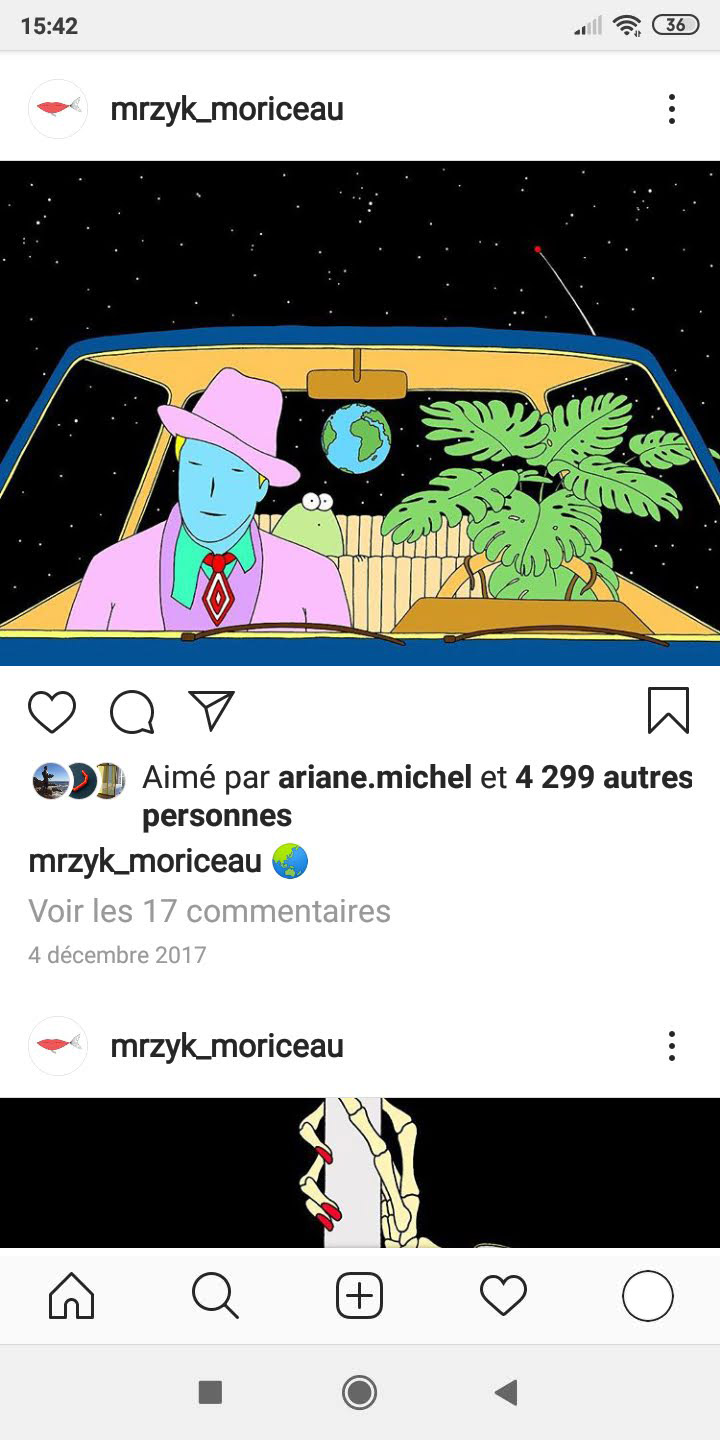Screen dimensions: 720x1440
Task: Switch to the Search tab
Action: 215,1297
